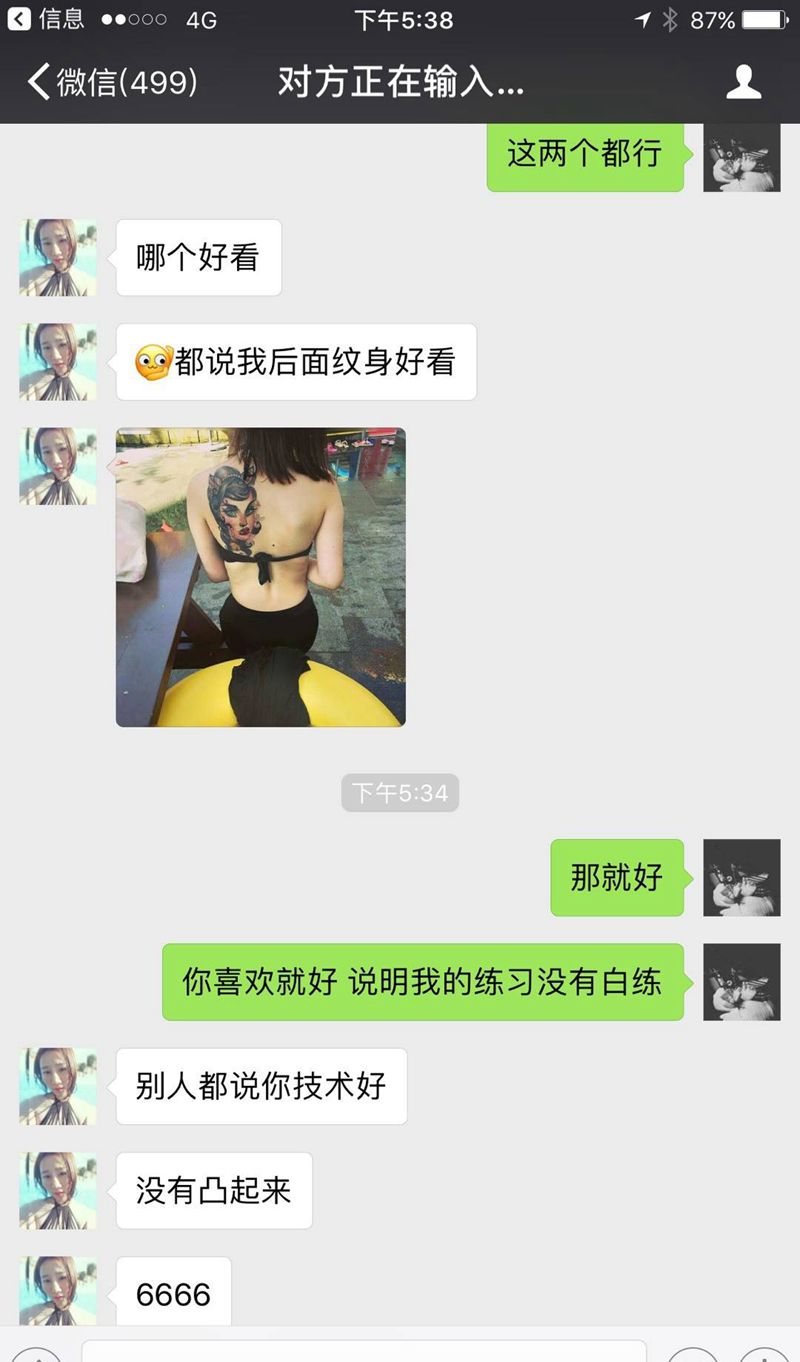
Task: Open sender's avatar beside "哪个好看"
Action: 58,258
